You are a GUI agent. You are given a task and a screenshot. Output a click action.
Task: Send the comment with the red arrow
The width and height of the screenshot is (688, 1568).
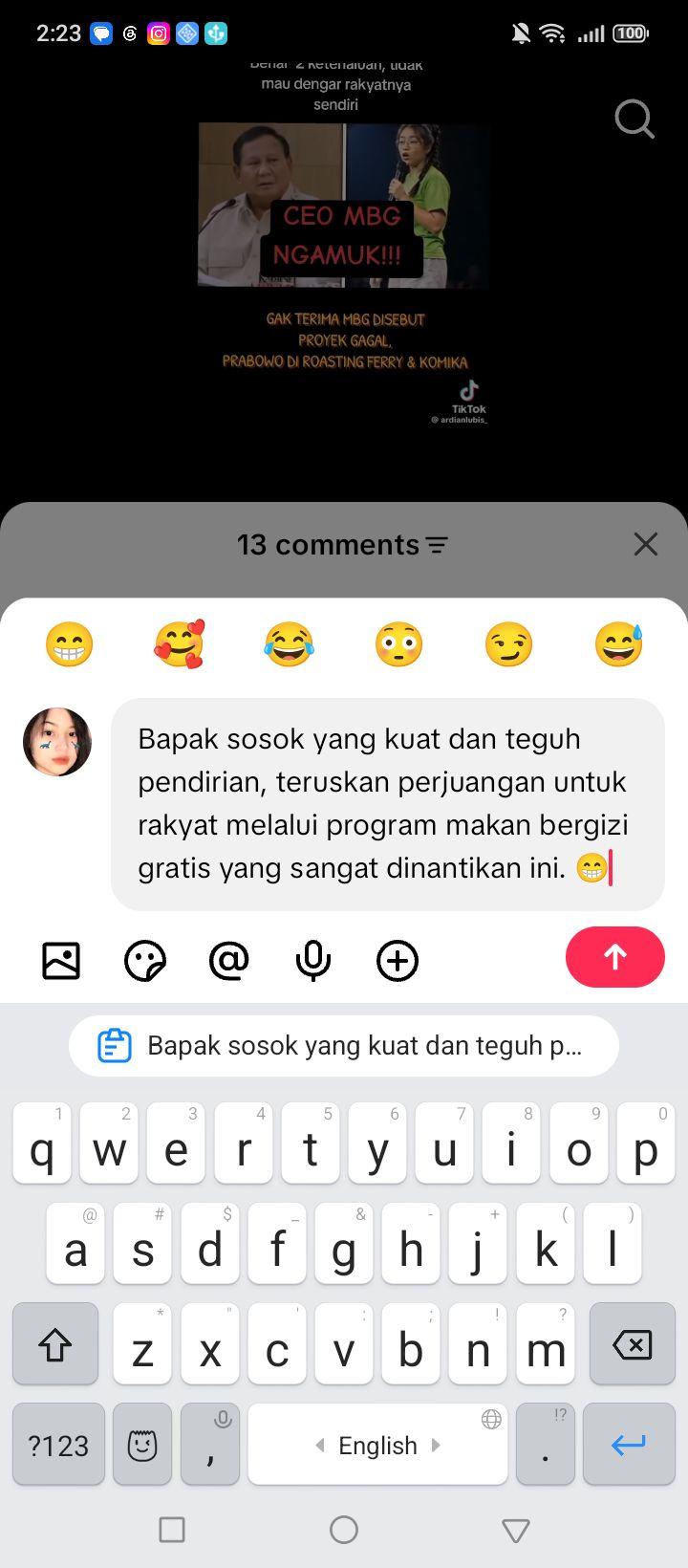[615, 957]
